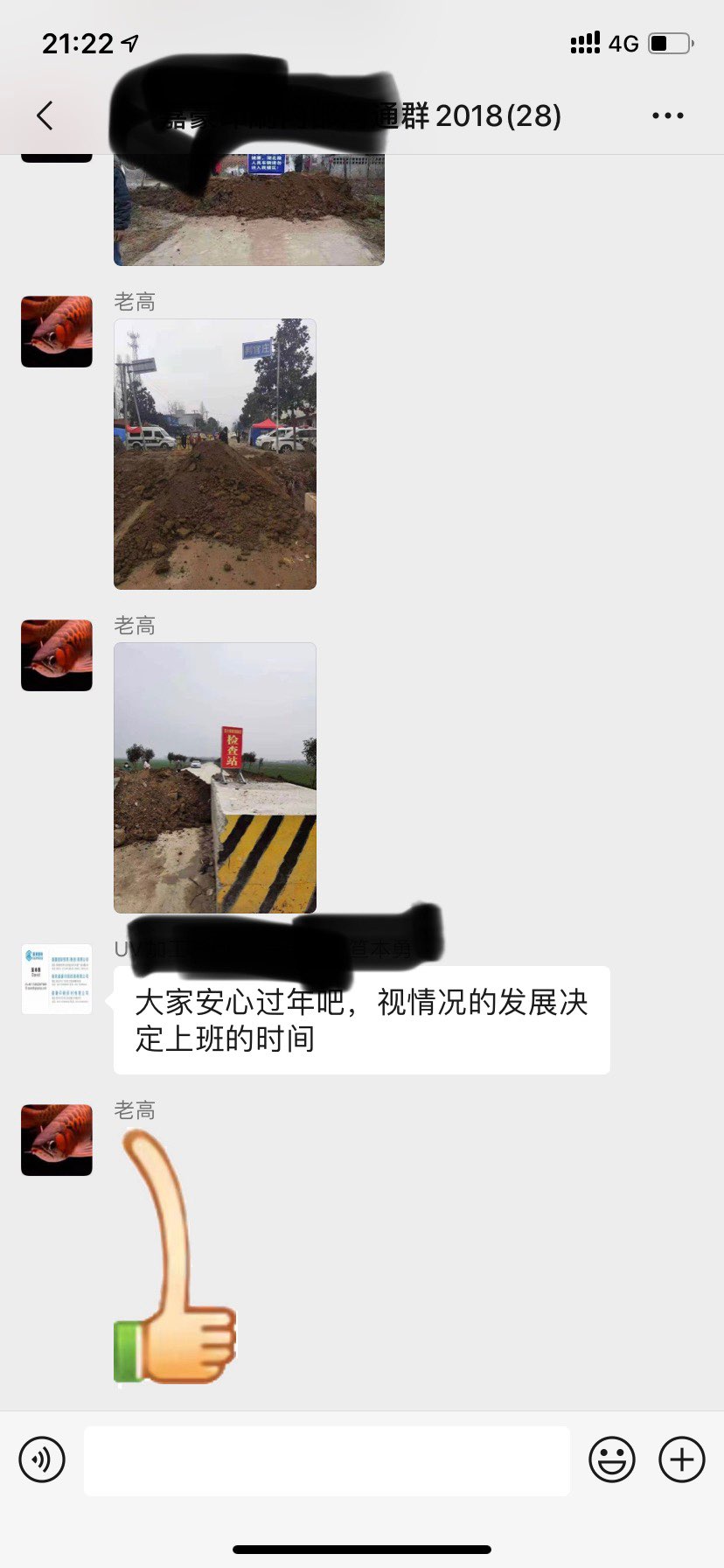Open the plus attachment menu

point(682,1459)
